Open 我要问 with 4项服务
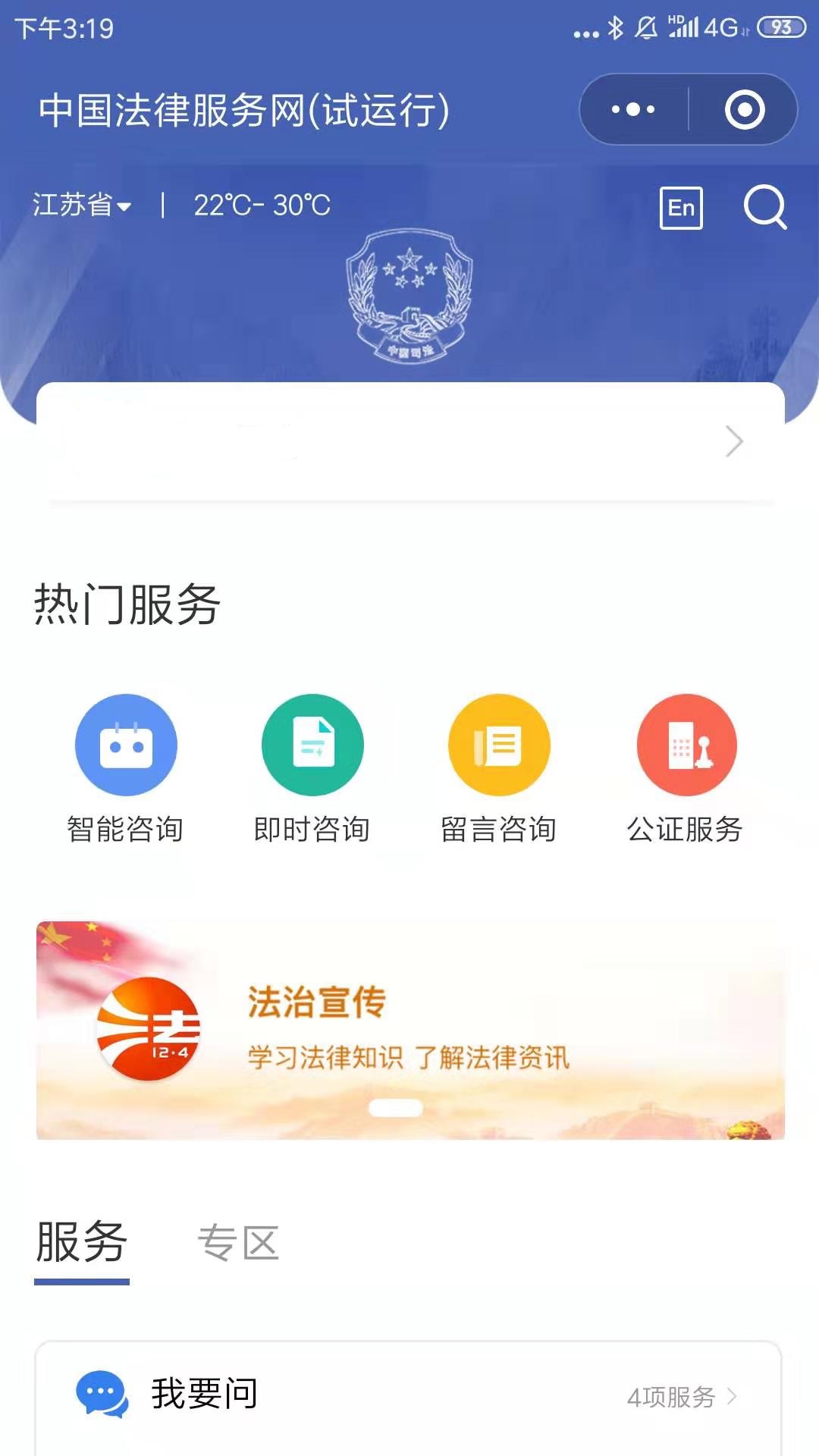This screenshot has width=819, height=1456. pos(409,1395)
